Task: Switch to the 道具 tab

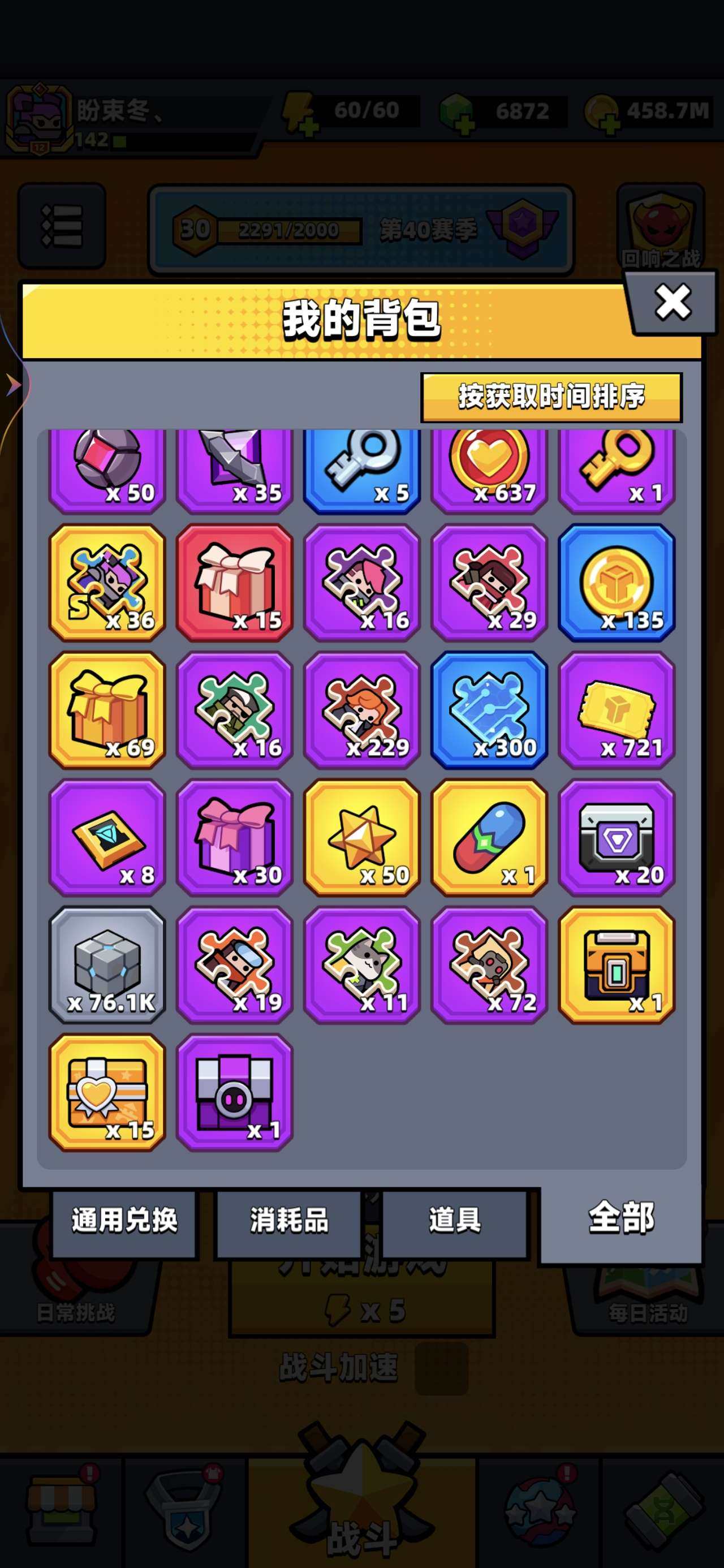Action: pyautogui.click(x=454, y=1221)
